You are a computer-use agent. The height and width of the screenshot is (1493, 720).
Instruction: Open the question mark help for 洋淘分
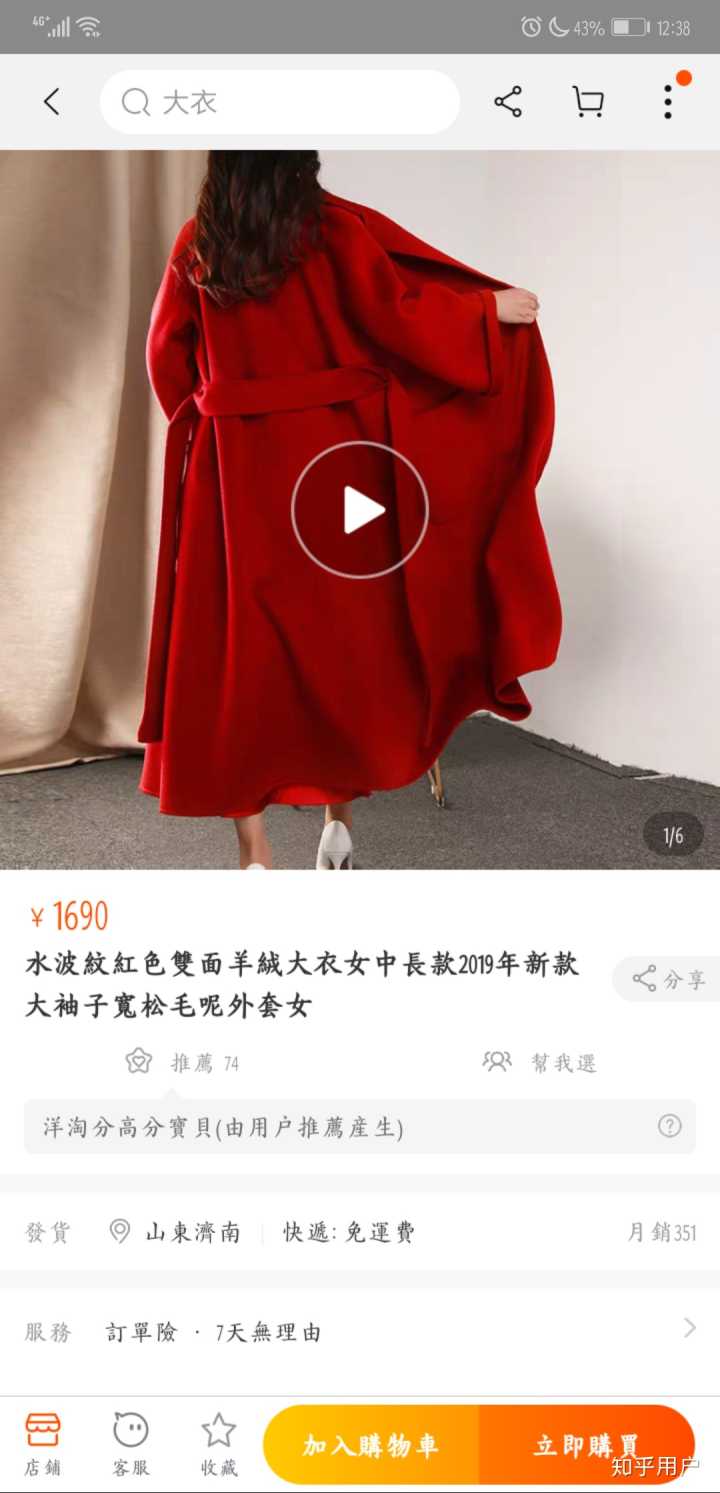[669, 1126]
